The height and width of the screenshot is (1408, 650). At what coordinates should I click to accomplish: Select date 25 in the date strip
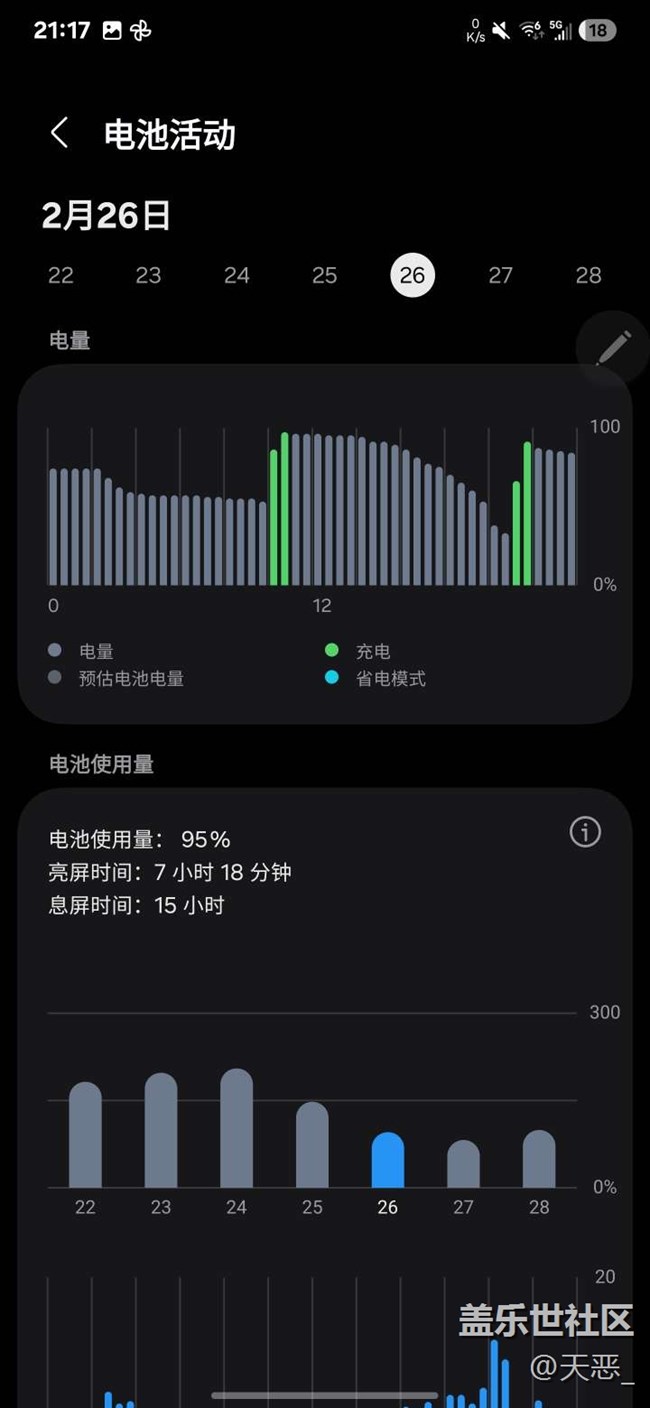point(324,275)
